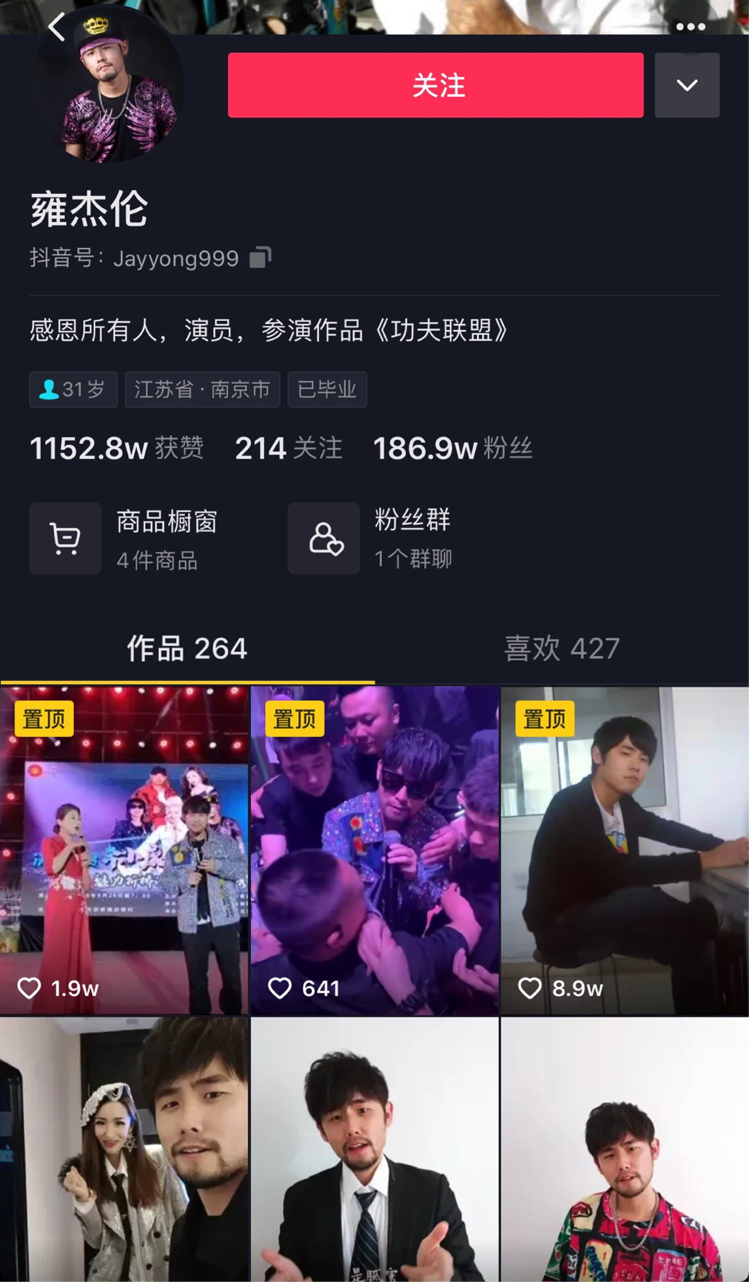Select the 作品 264 tab
Viewport: 749px width, 1282px height.
(187, 648)
